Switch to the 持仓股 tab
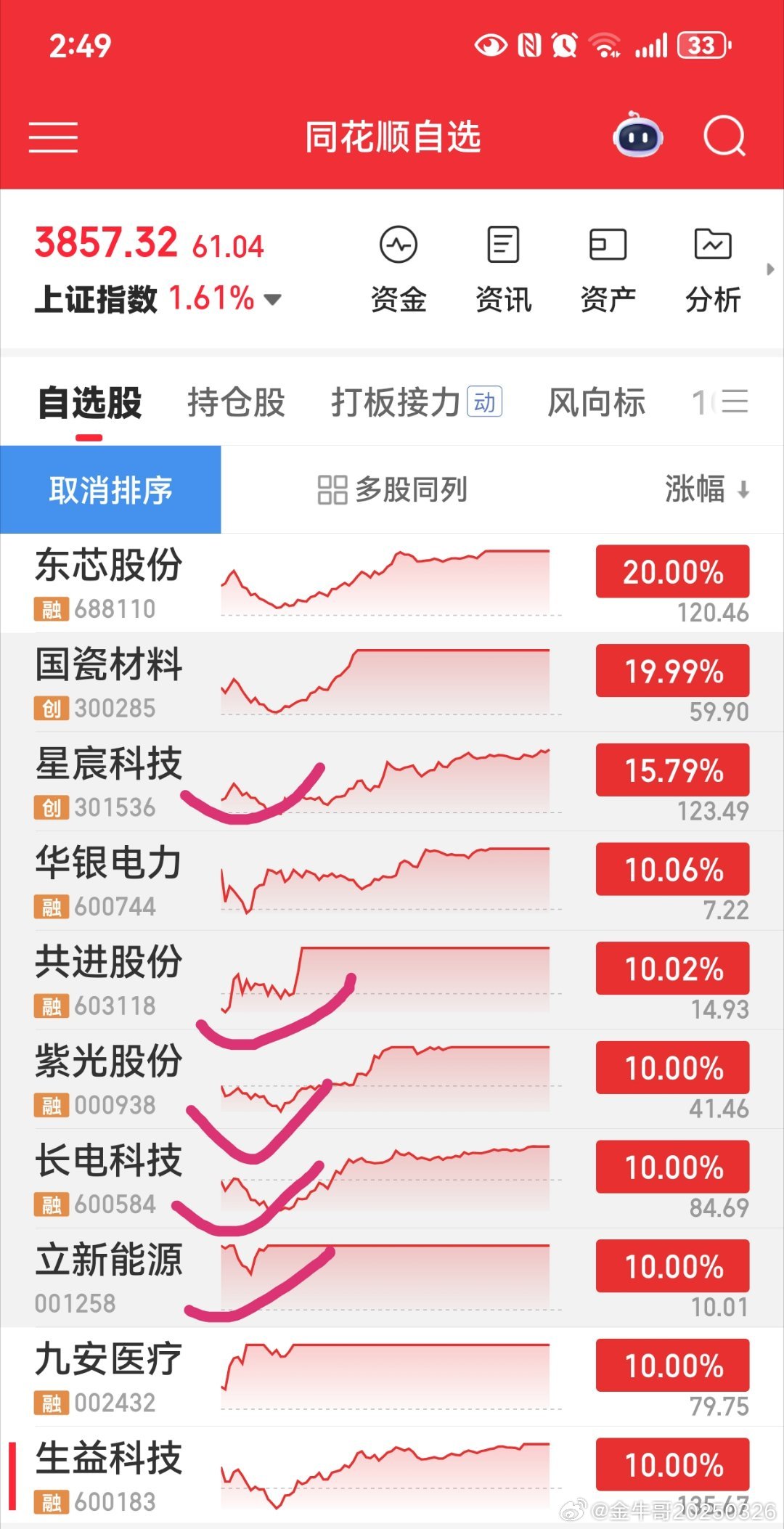The image size is (784, 1529). tap(236, 402)
